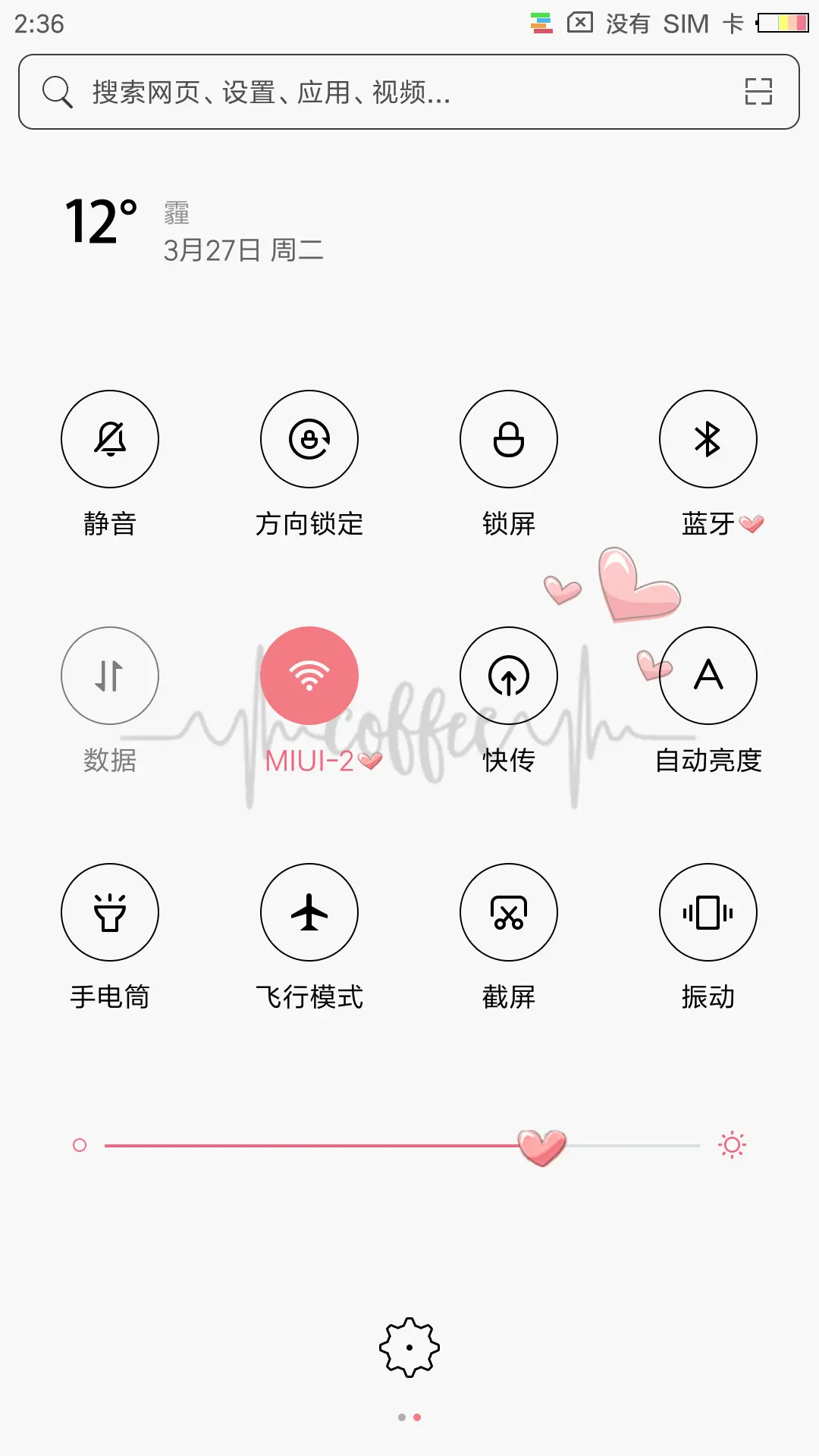Select the 自动亮度 auto brightness icon
The height and width of the screenshot is (1456, 819).
point(708,676)
